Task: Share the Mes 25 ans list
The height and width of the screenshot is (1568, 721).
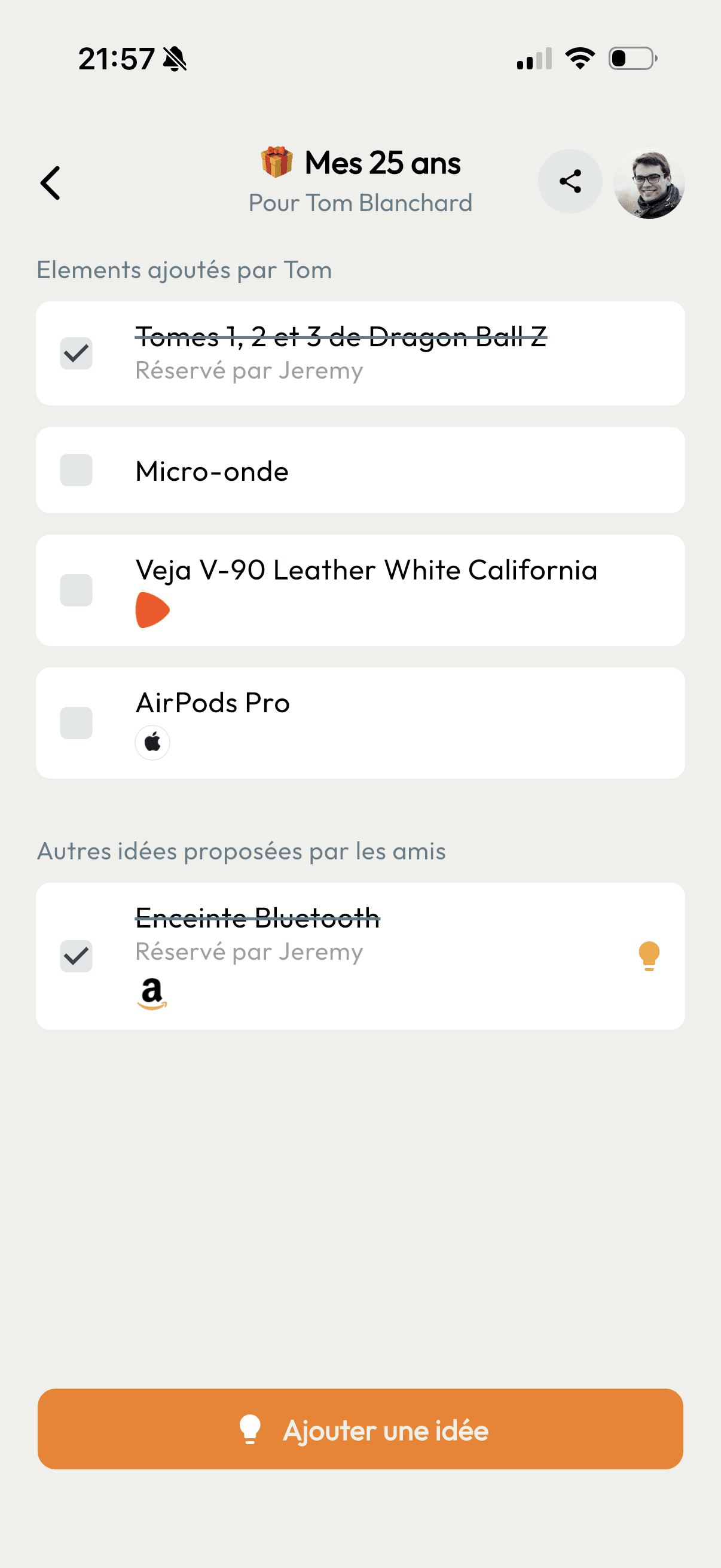Action: pos(570,181)
